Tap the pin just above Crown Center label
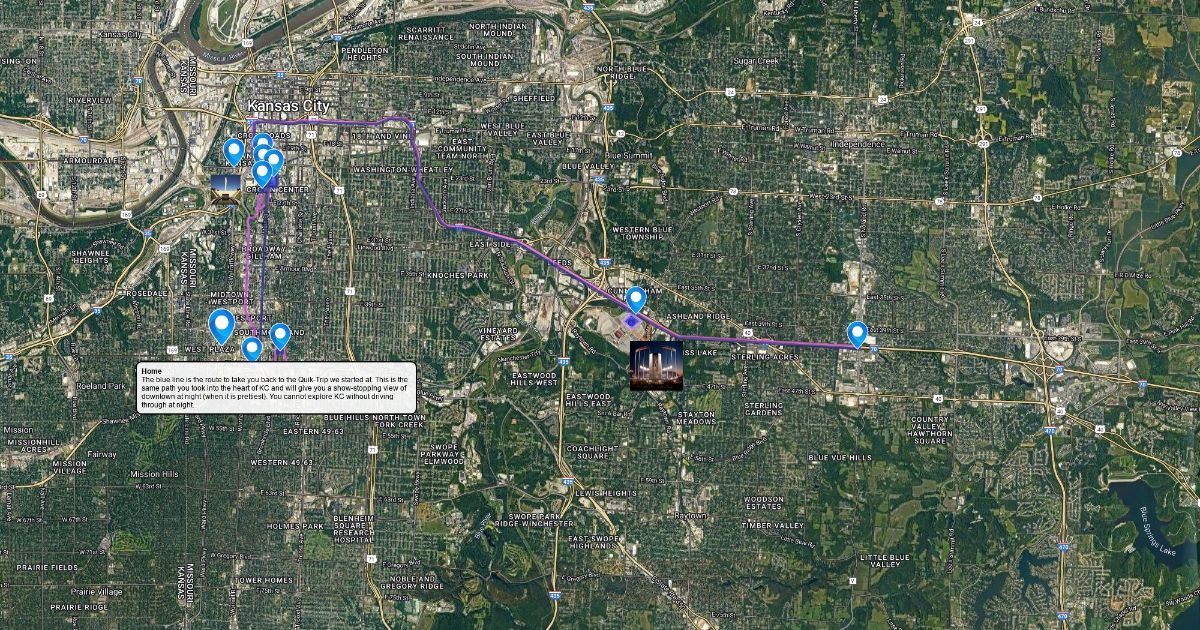Screen dimensions: 1200x630 (x=262, y=172)
